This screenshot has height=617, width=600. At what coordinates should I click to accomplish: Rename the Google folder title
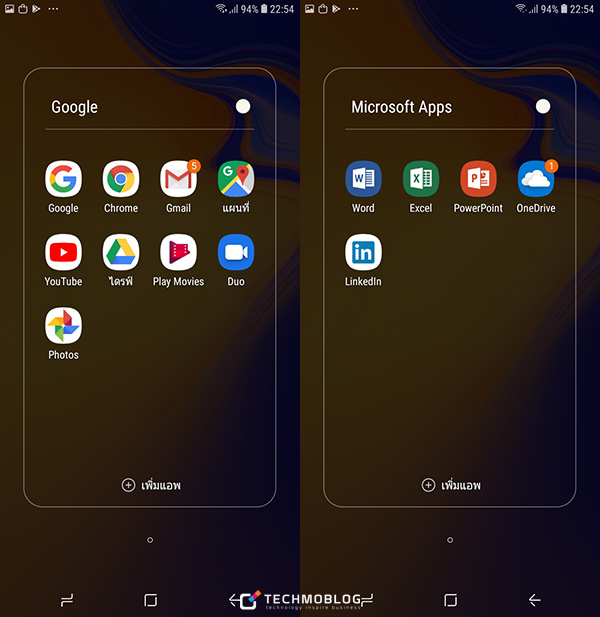coord(75,107)
